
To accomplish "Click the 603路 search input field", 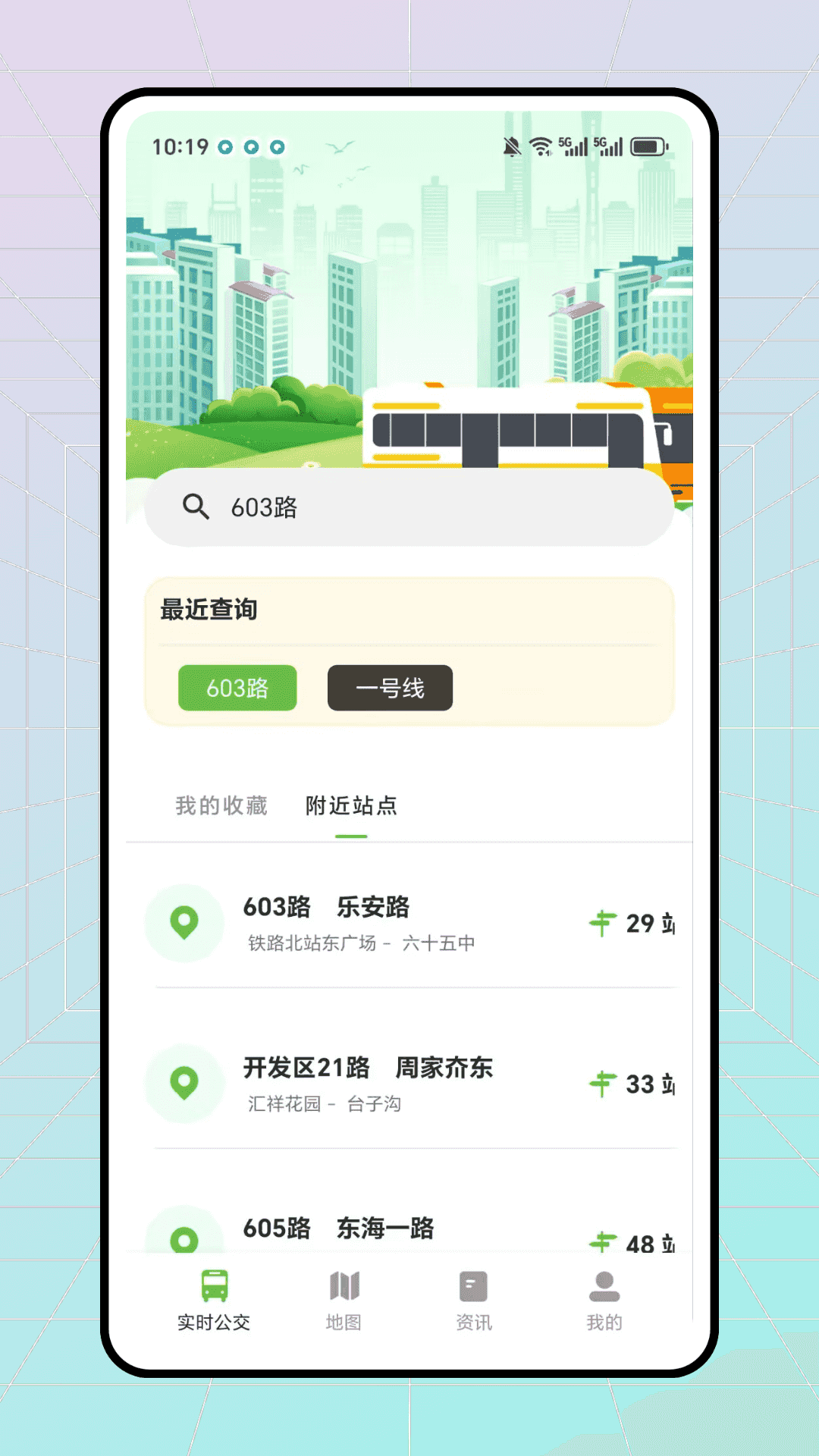I will pyautogui.click(x=409, y=507).
